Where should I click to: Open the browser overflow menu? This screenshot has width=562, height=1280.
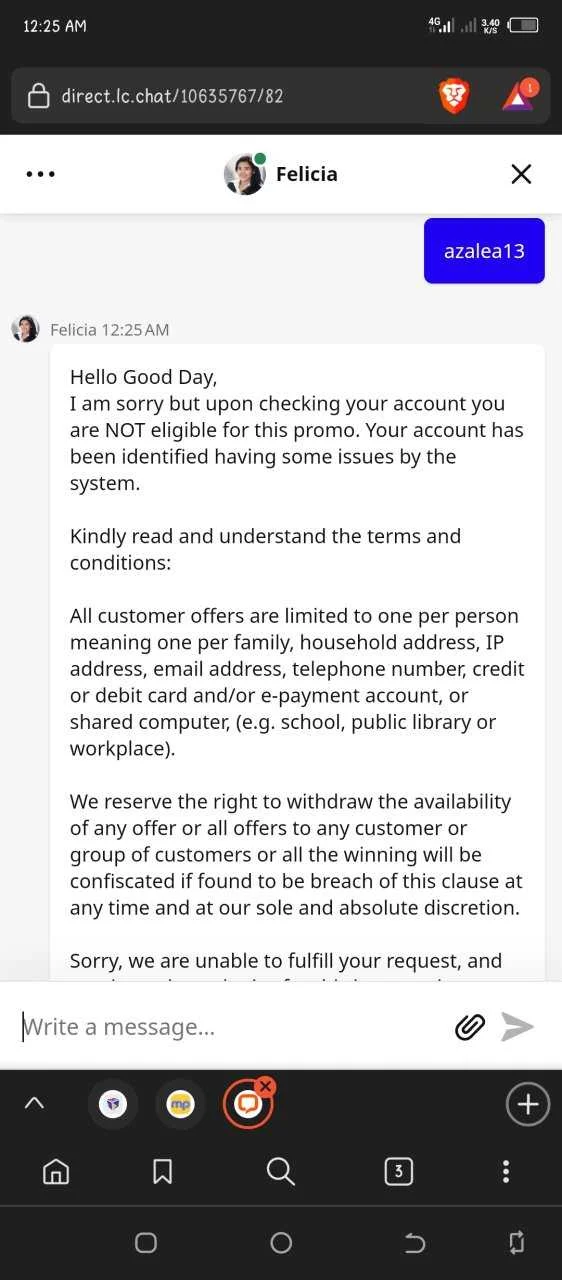click(506, 1171)
